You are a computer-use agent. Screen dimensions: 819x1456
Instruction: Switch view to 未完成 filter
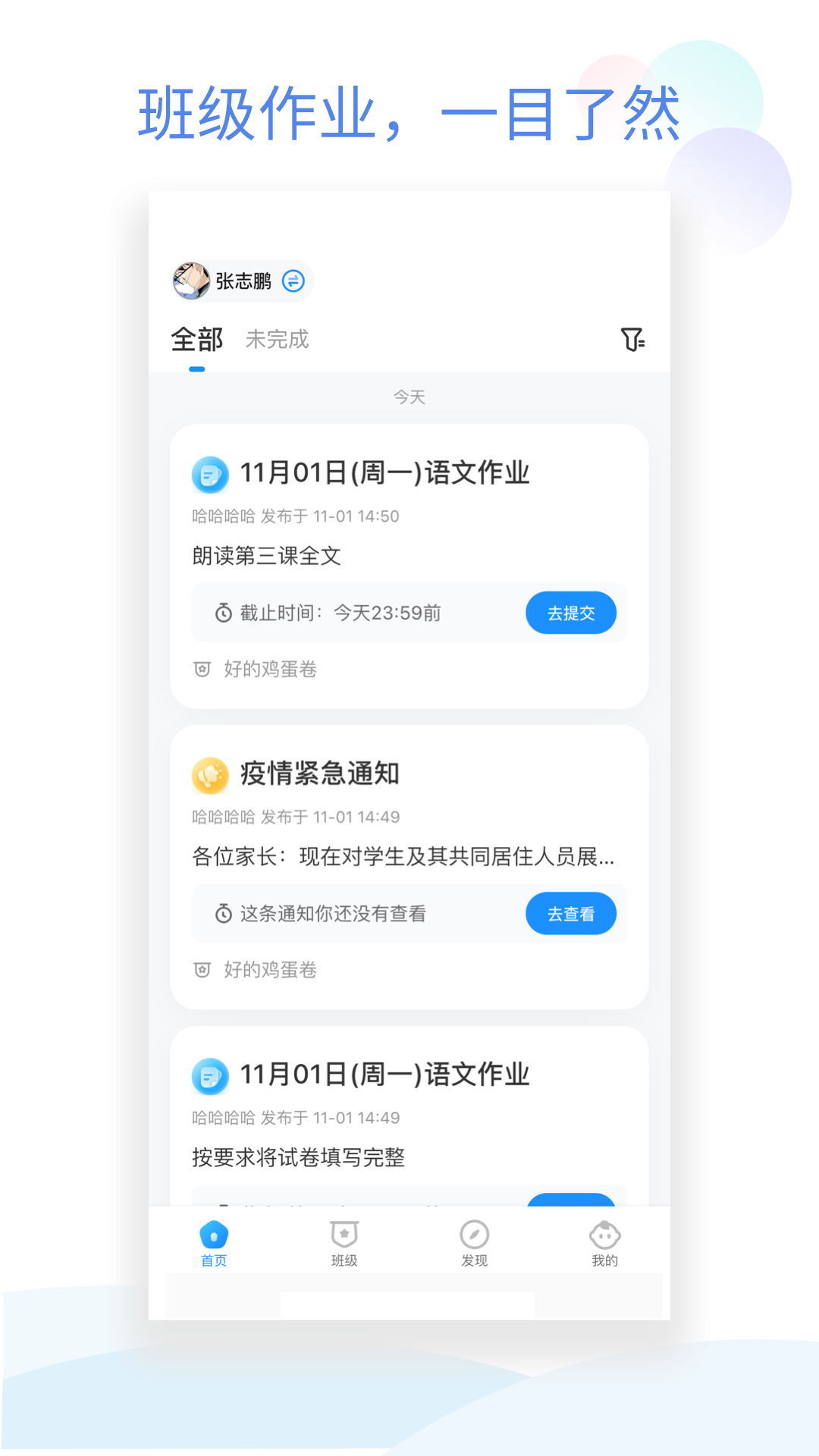point(277,340)
